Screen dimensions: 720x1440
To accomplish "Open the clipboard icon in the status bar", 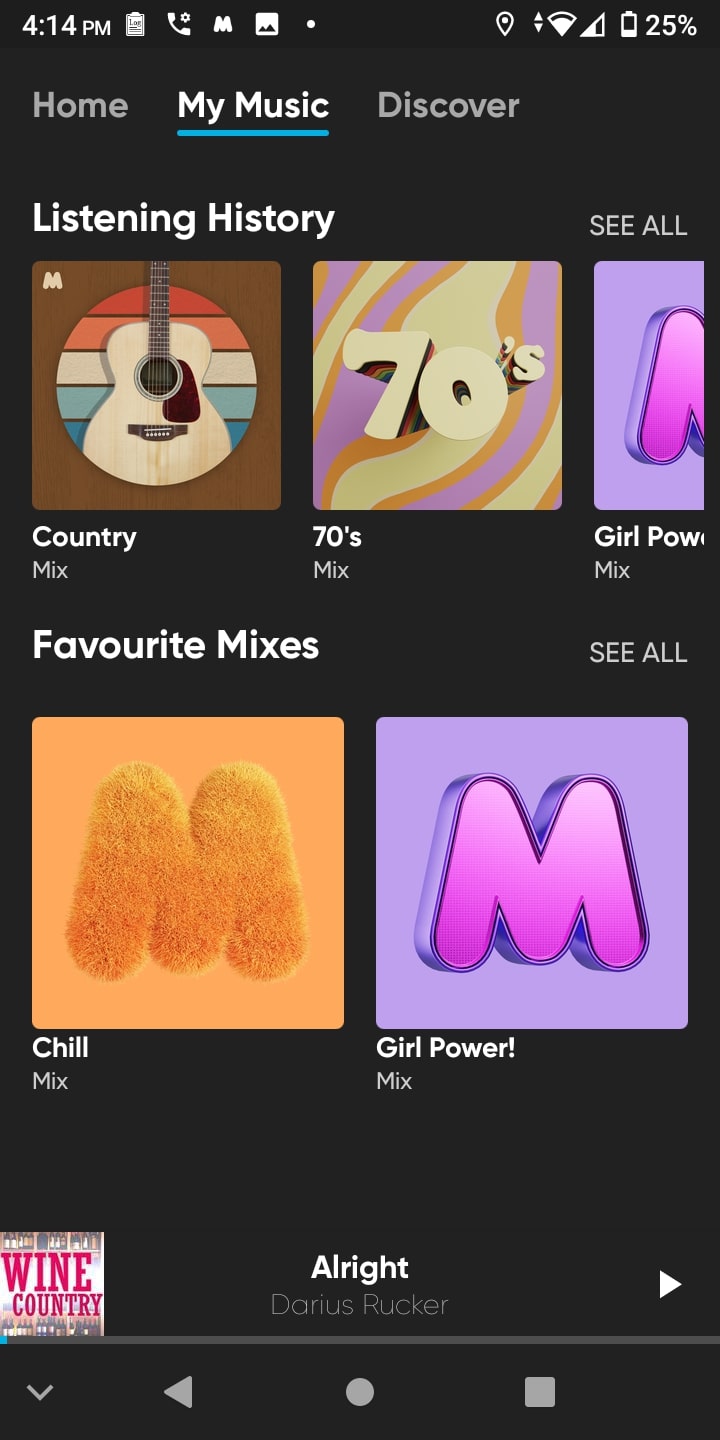I will click(135, 23).
